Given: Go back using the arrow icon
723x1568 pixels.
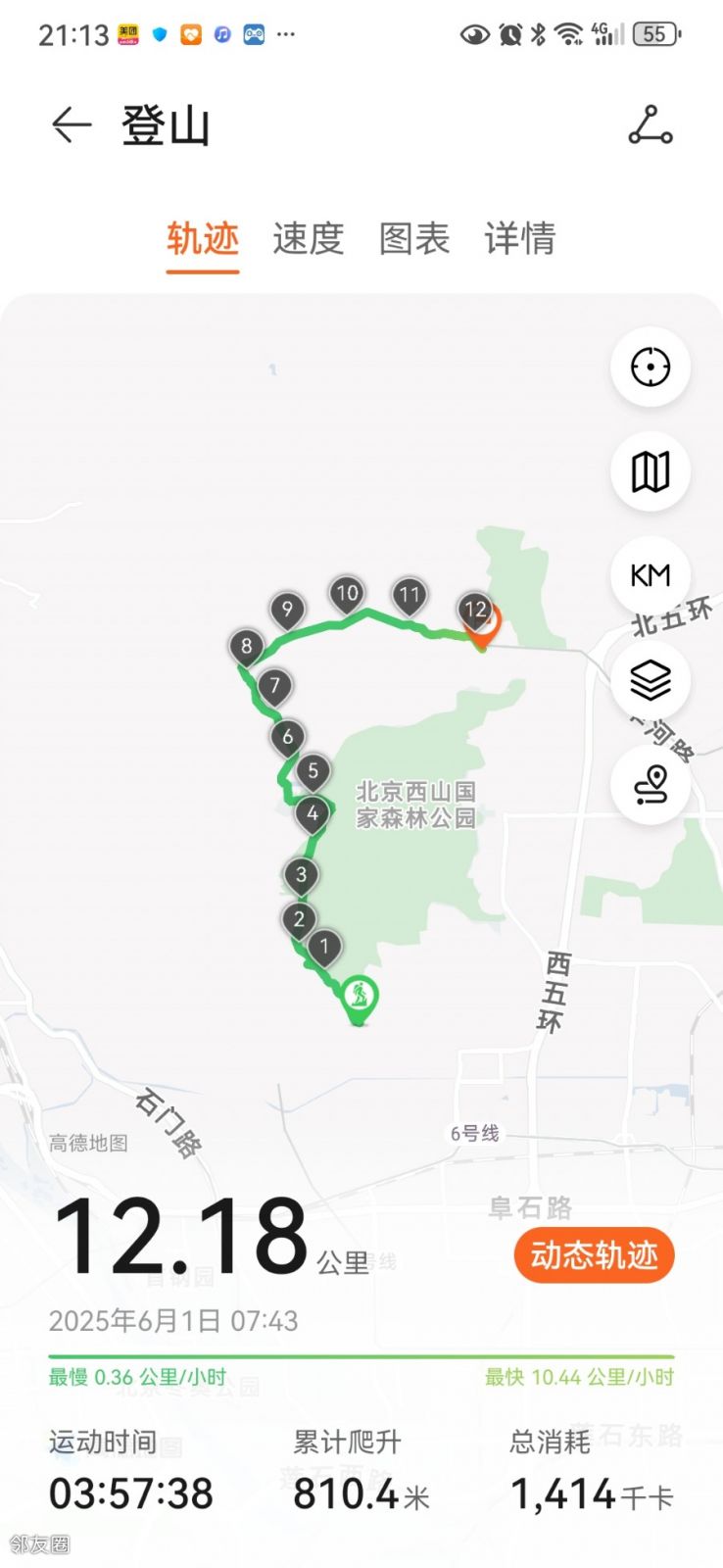Looking at the screenshot, I should pyautogui.click(x=72, y=125).
